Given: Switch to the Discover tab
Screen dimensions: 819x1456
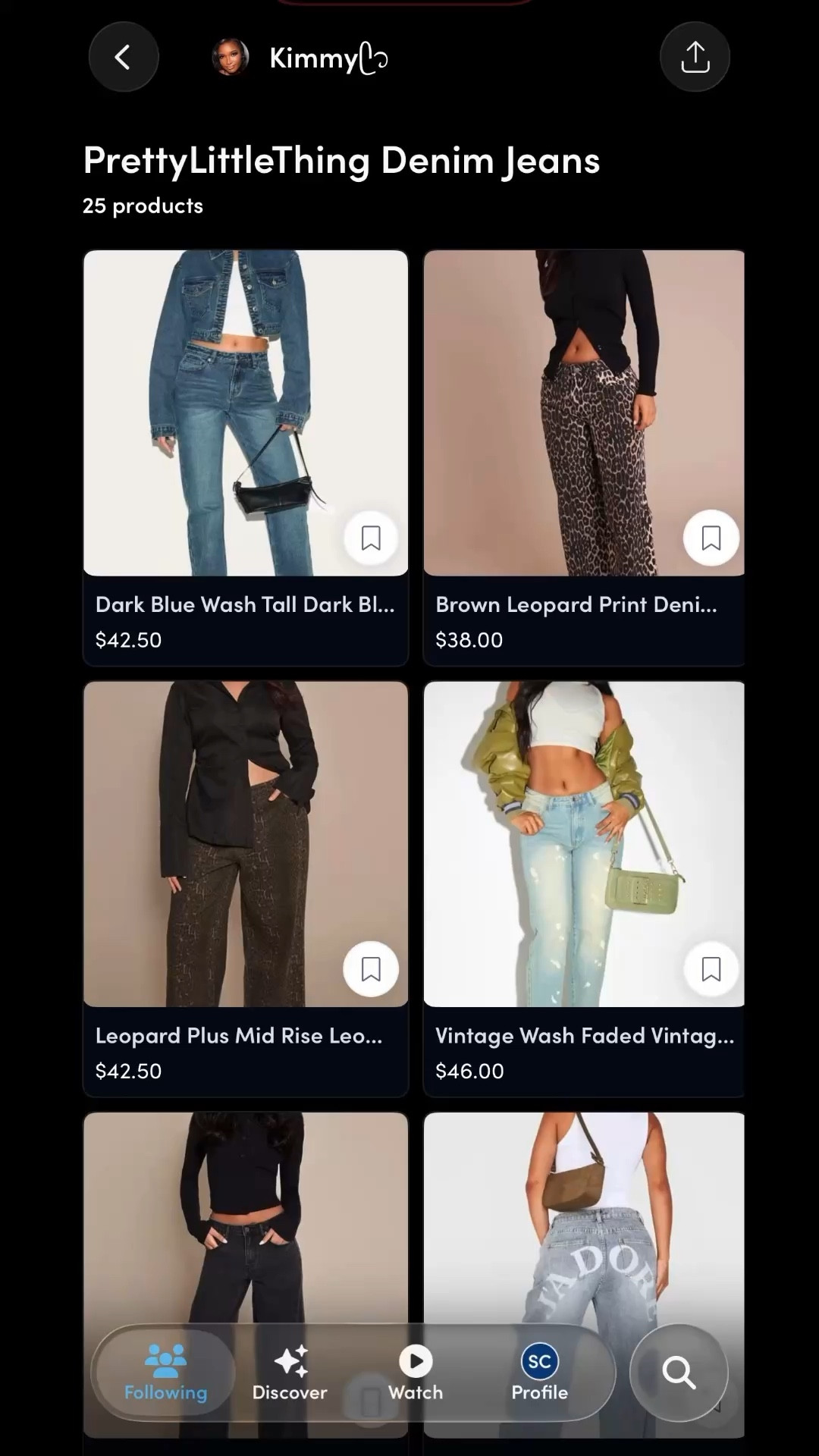Looking at the screenshot, I should [290, 1373].
